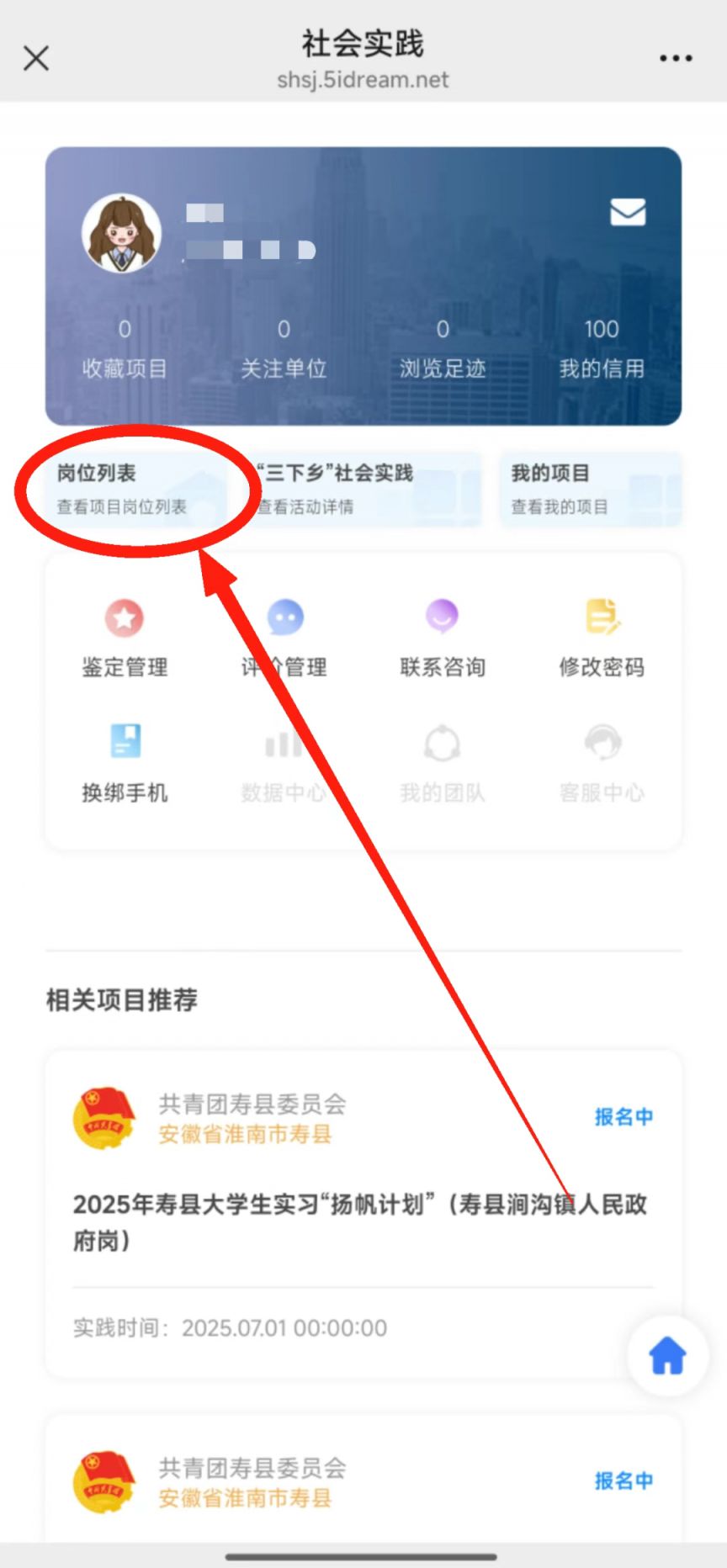Tap 换绑手机 to rebind phone
The width and height of the screenshot is (727, 1568).
[x=125, y=763]
